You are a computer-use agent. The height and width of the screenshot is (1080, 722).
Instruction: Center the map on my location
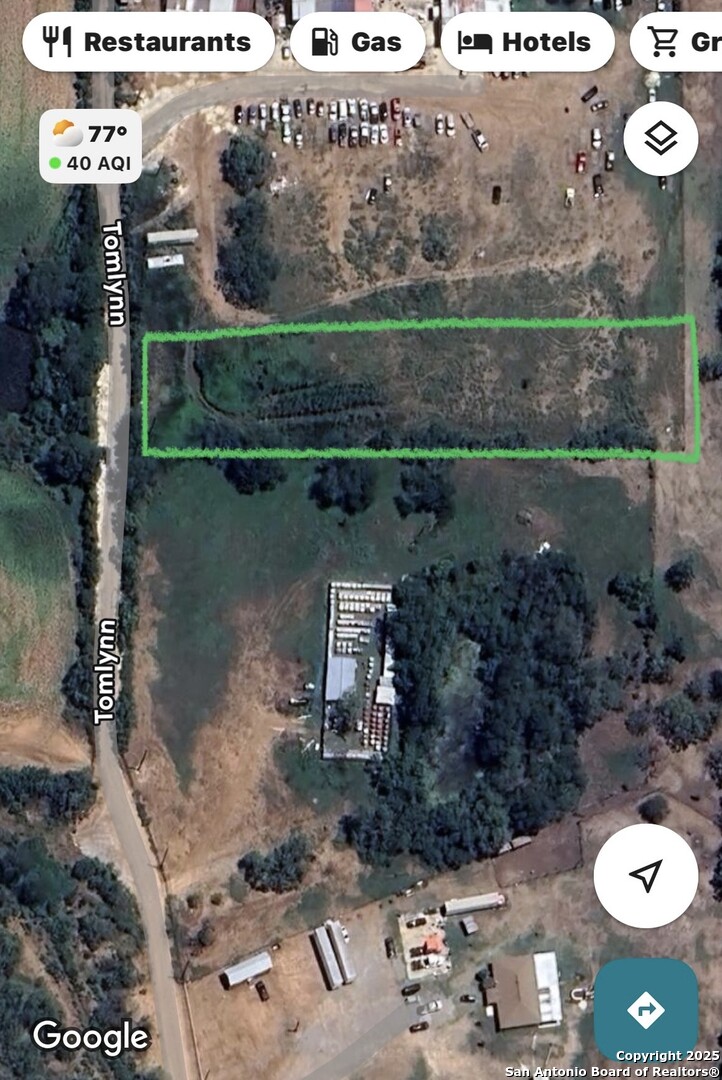point(646,876)
